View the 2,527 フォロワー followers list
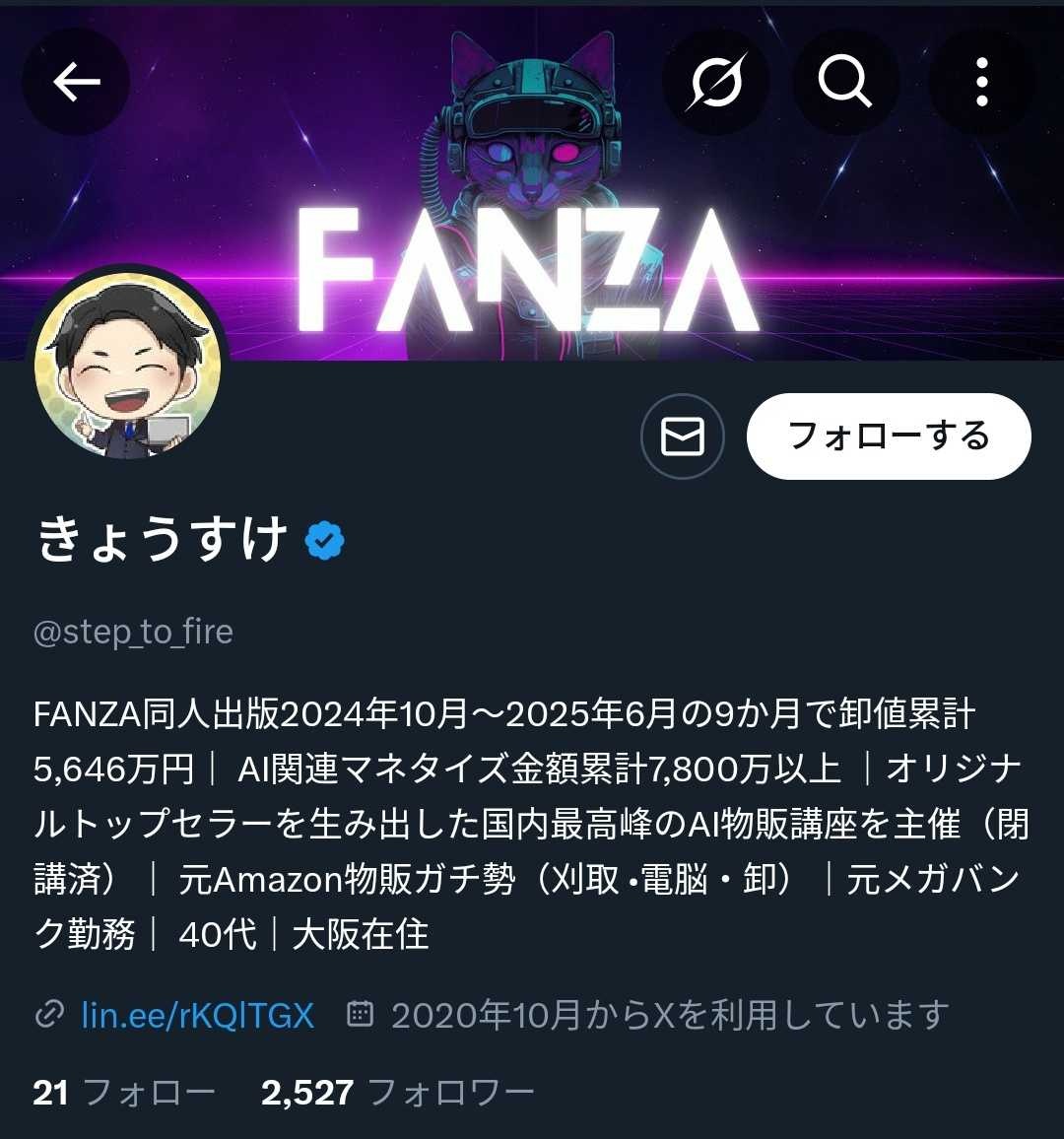Screen dimensions: 1064x1139 (397, 1092)
